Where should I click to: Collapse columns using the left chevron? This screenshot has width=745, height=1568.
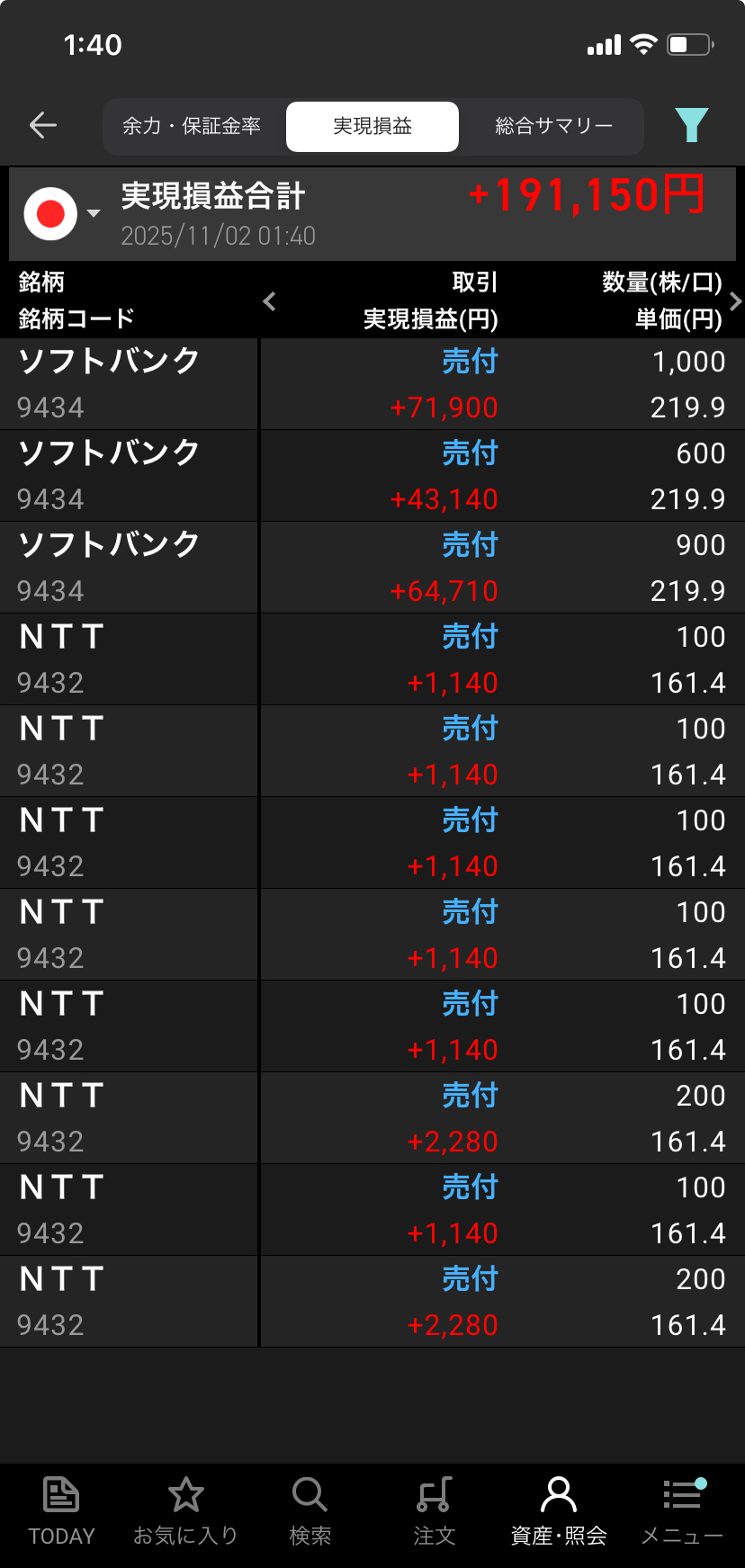click(269, 301)
